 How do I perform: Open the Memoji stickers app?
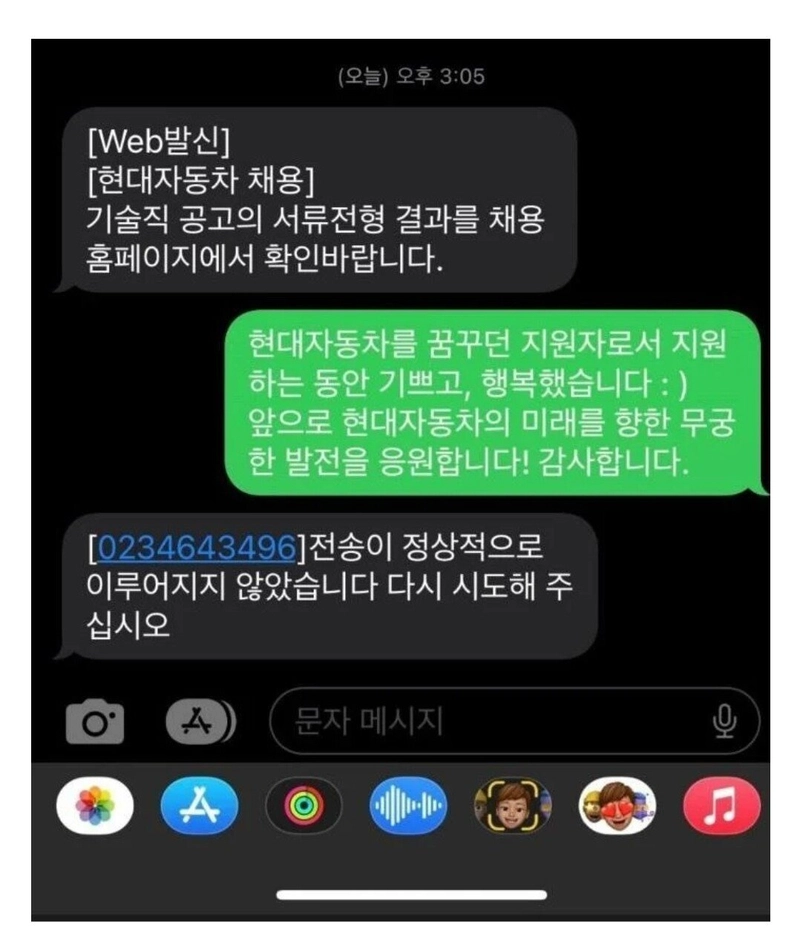click(x=618, y=805)
